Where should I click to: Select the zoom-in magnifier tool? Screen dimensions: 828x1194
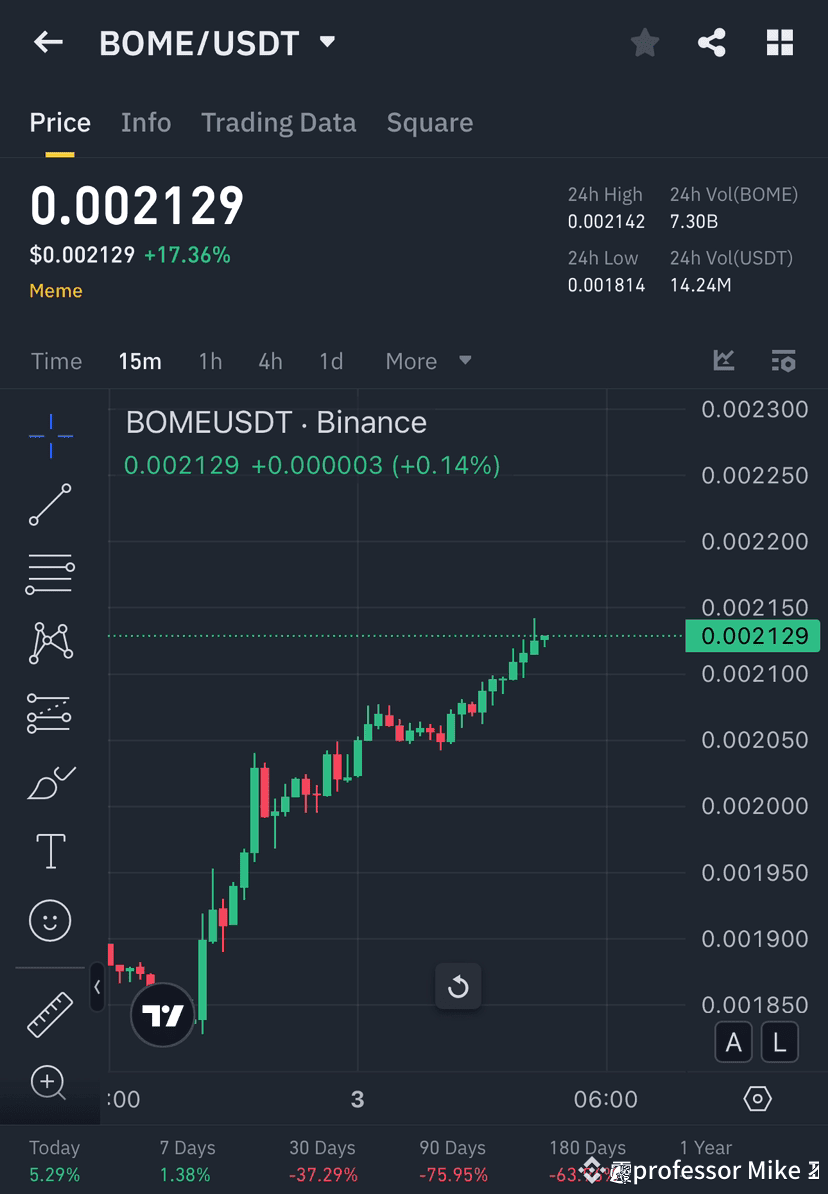pos(50,1083)
